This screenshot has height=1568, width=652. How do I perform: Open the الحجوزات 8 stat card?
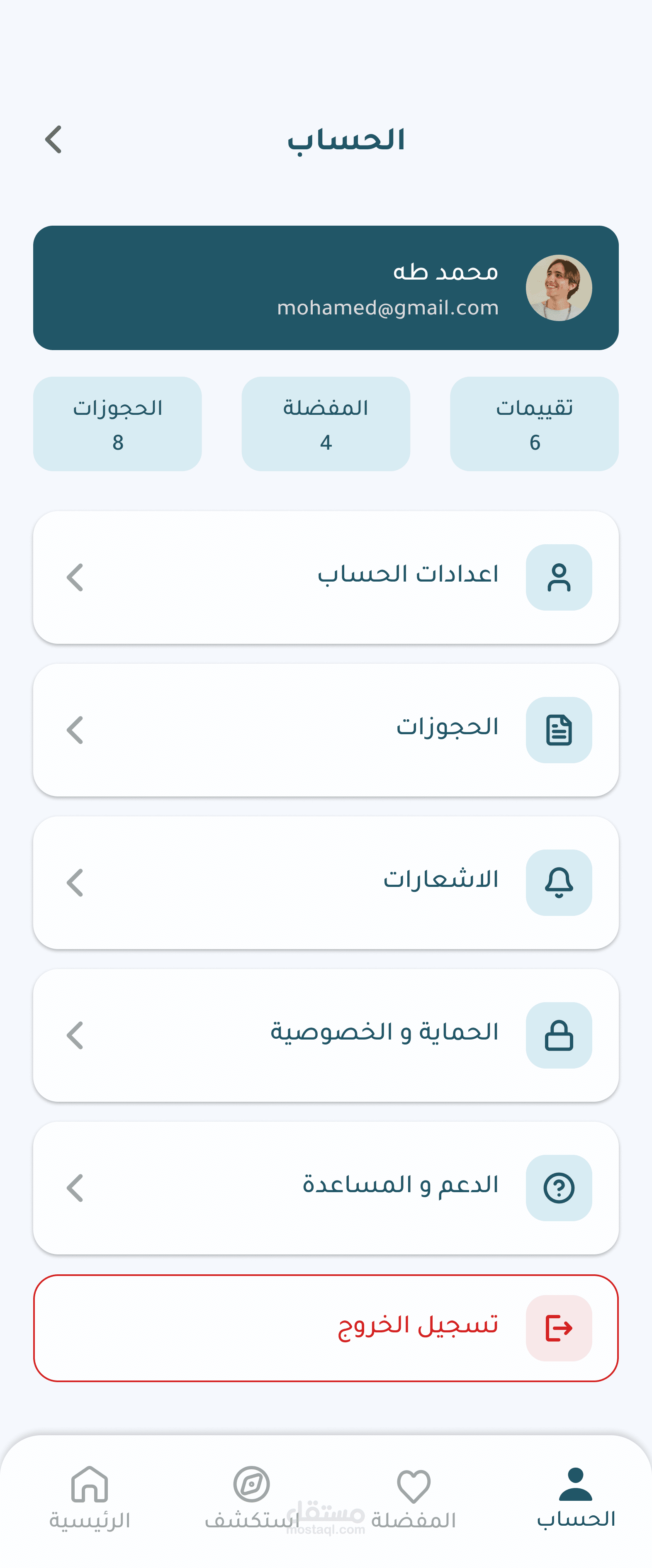coord(117,424)
